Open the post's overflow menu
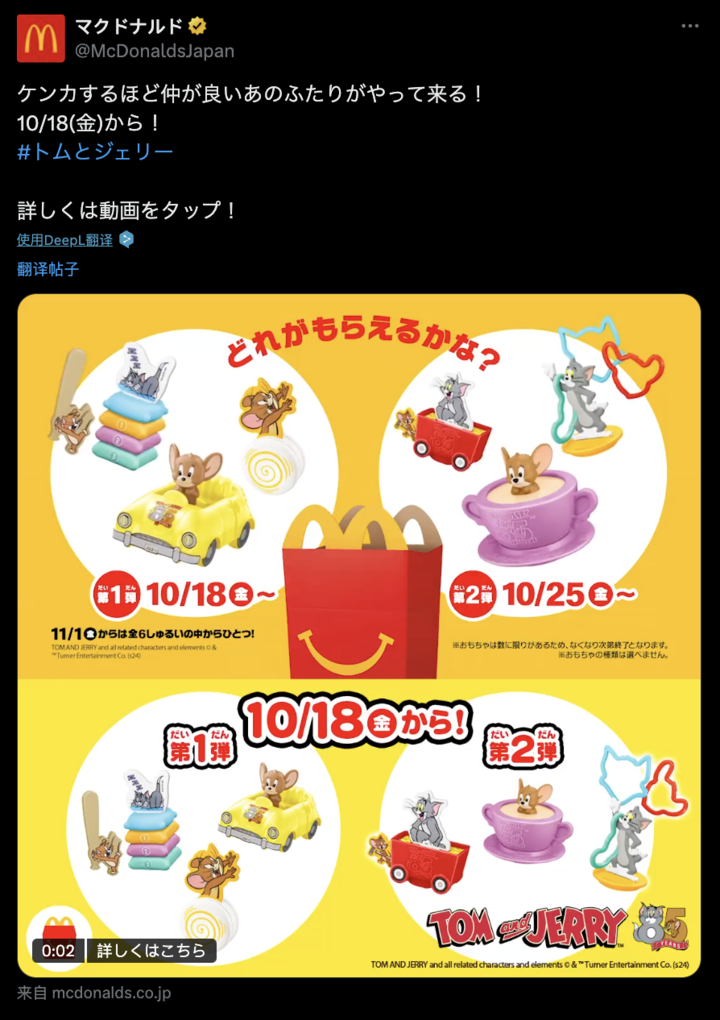Viewport: 720px width, 1020px height. pos(690,27)
